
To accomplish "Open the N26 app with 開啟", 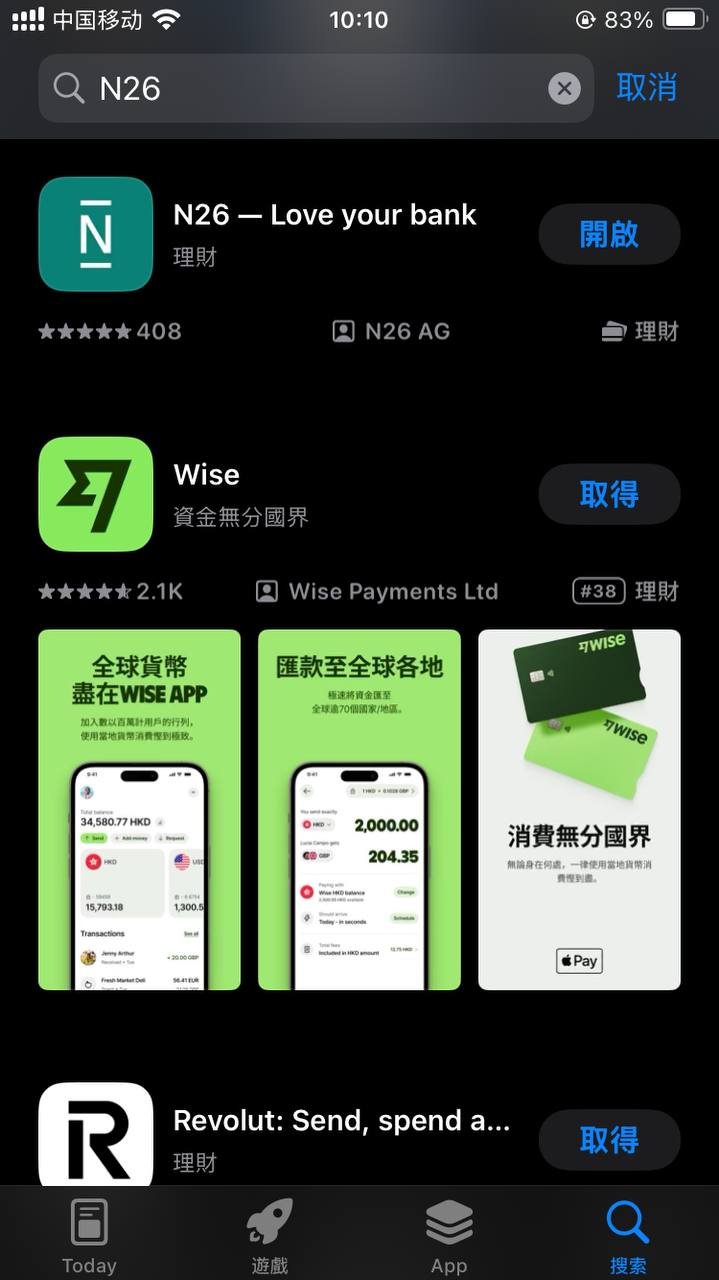I will tap(609, 234).
